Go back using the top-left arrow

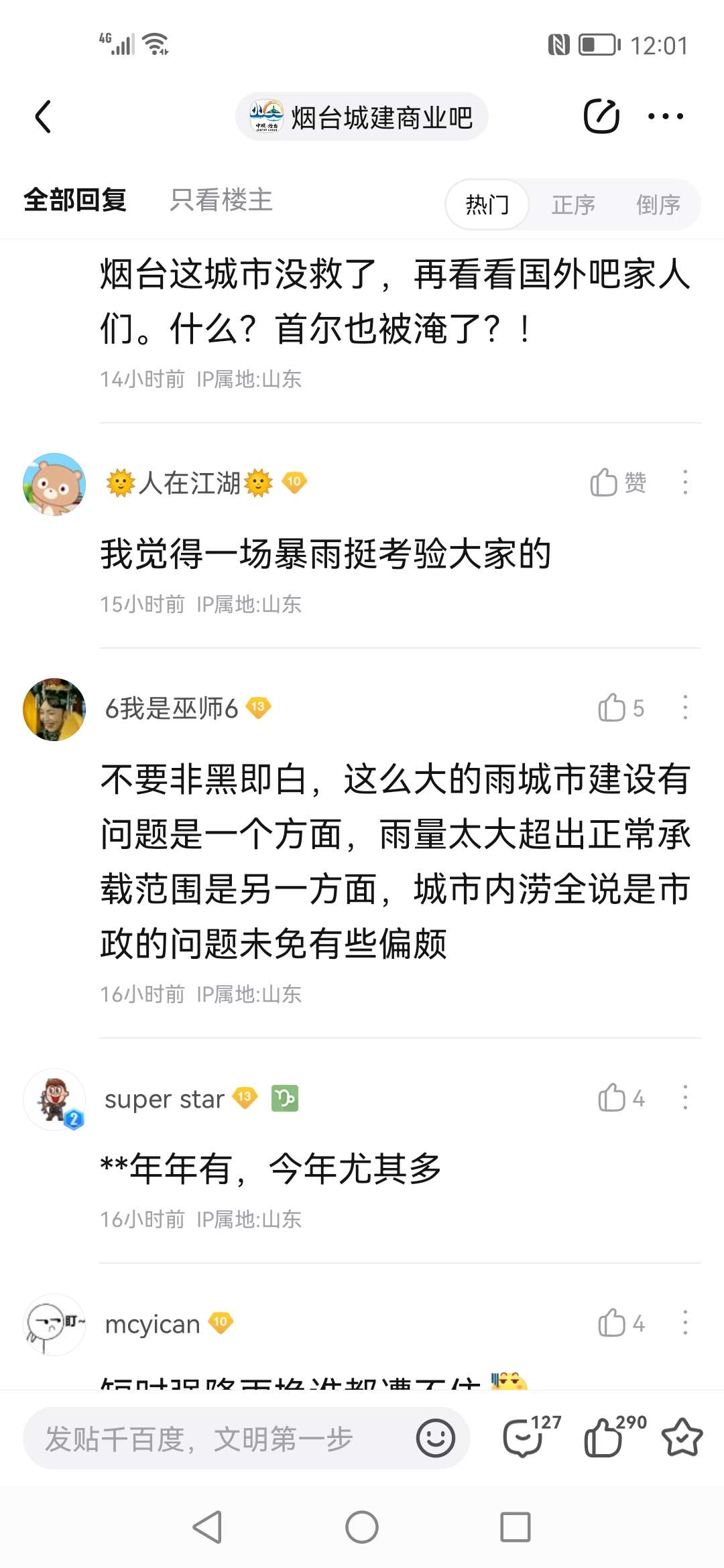pyautogui.click(x=44, y=117)
